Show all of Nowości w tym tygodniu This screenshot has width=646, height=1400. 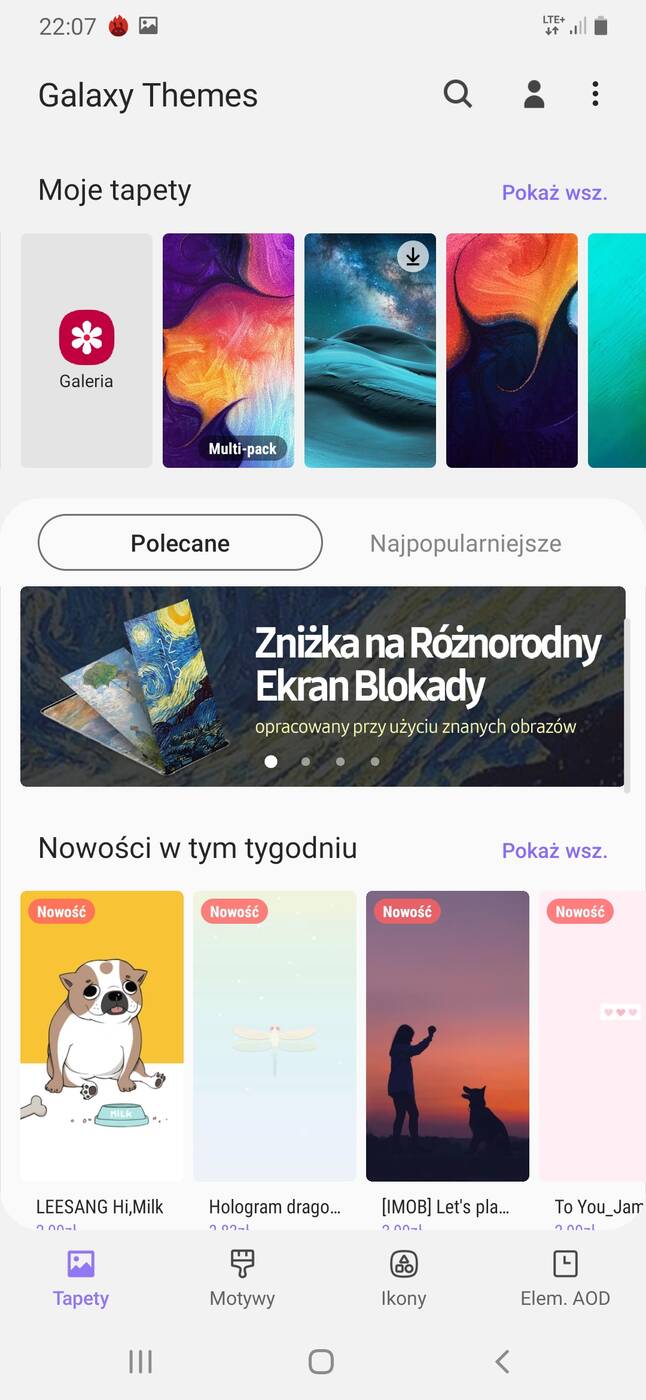click(554, 850)
